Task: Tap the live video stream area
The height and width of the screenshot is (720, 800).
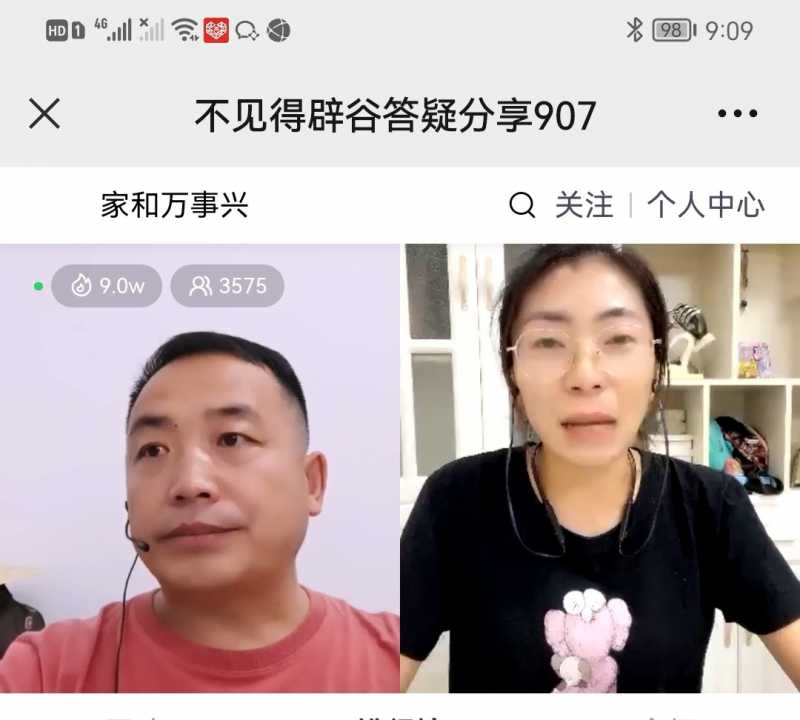Action: tap(400, 470)
